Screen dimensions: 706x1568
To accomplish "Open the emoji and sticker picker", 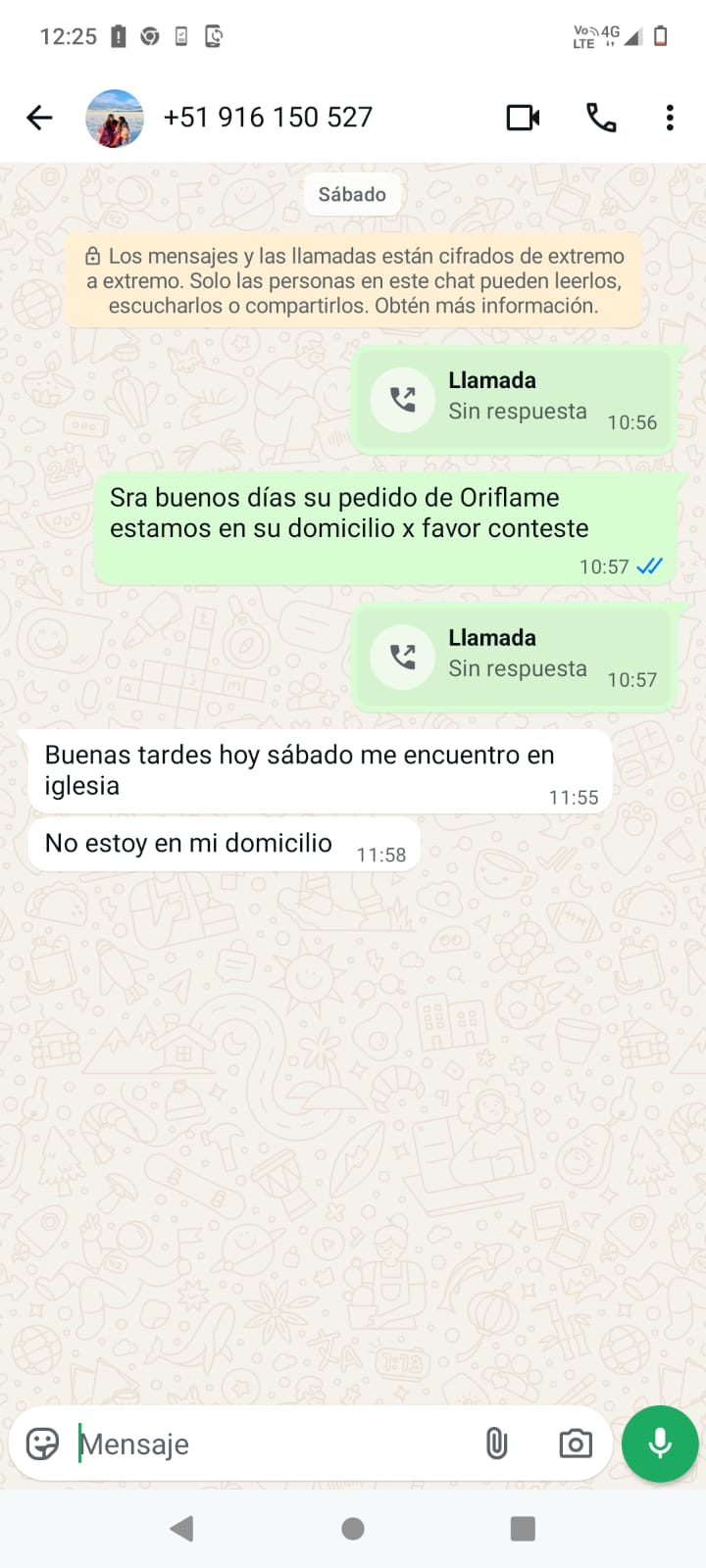I will [42, 1444].
